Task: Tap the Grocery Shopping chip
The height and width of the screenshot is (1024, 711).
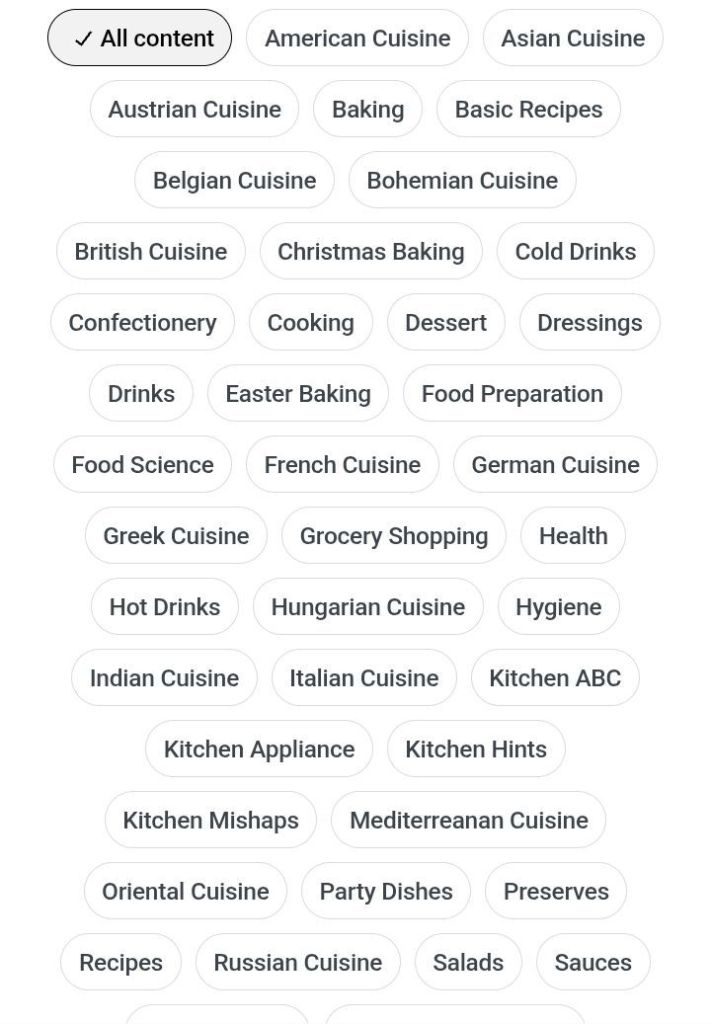Action: (x=394, y=536)
